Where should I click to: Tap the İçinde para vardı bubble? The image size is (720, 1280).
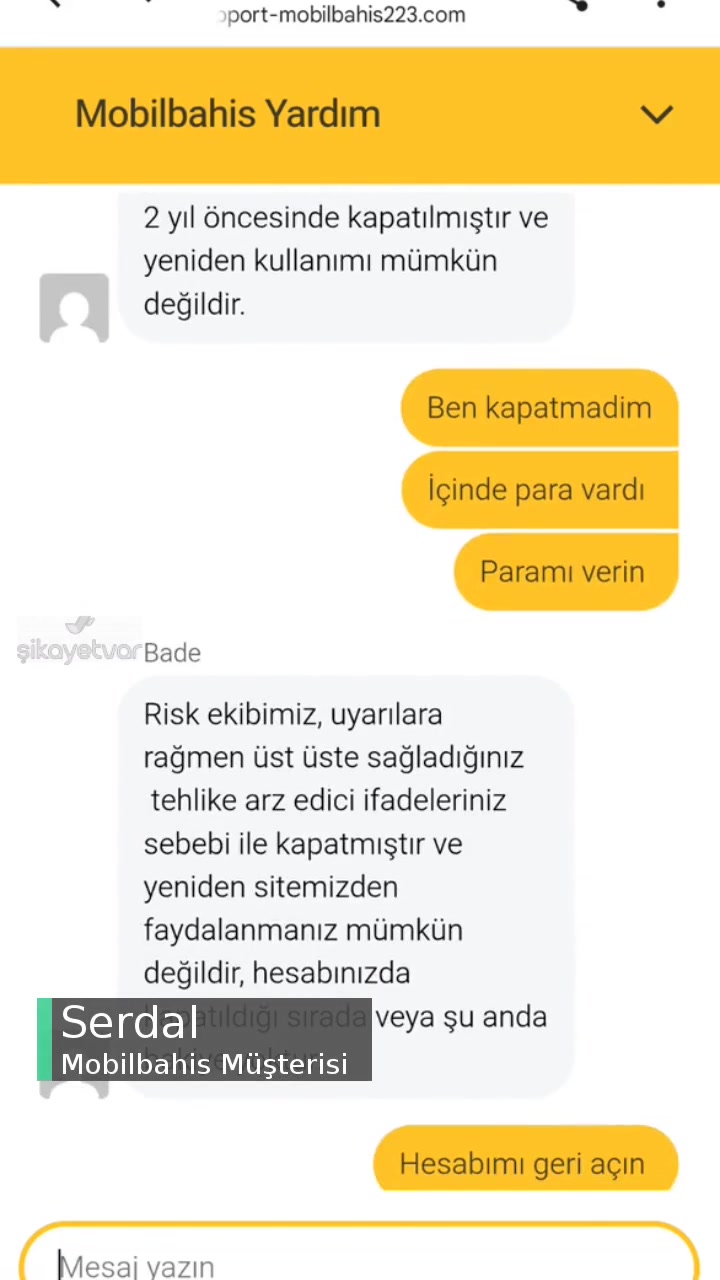[x=536, y=489]
